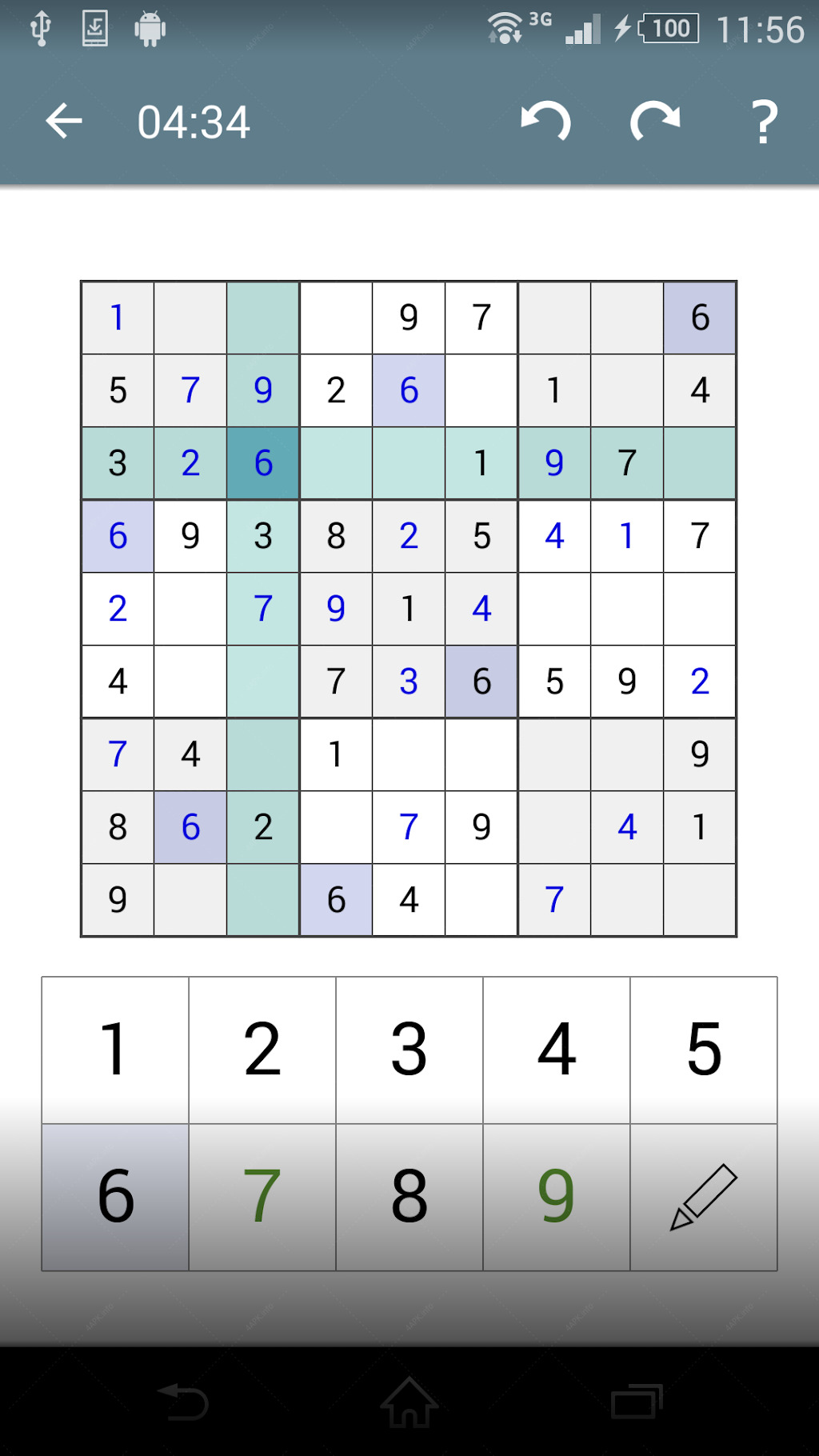The width and height of the screenshot is (819, 1456).
Task: Go back using the top-left arrow
Action: tap(64, 122)
